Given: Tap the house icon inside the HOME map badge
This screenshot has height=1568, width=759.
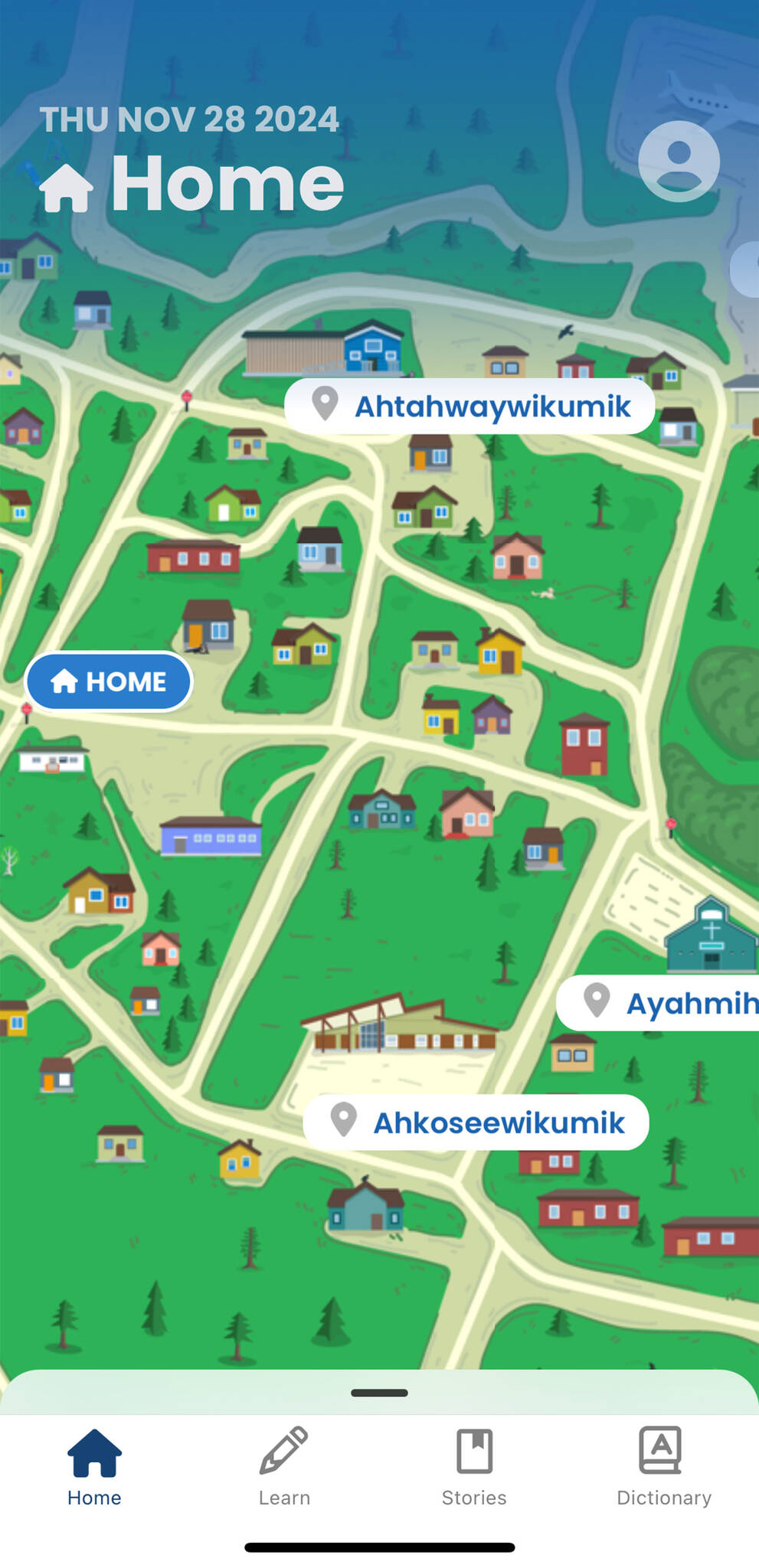Looking at the screenshot, I should 64,680.
